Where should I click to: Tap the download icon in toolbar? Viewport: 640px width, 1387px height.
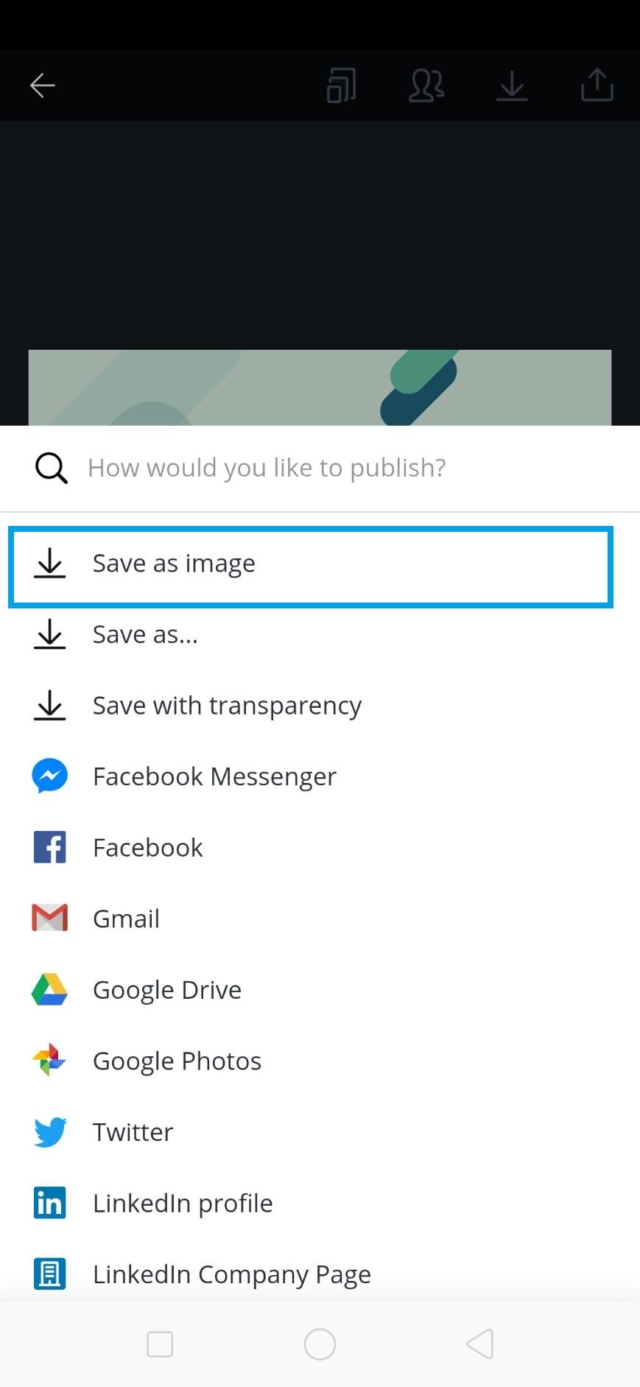tap(511, 86)
